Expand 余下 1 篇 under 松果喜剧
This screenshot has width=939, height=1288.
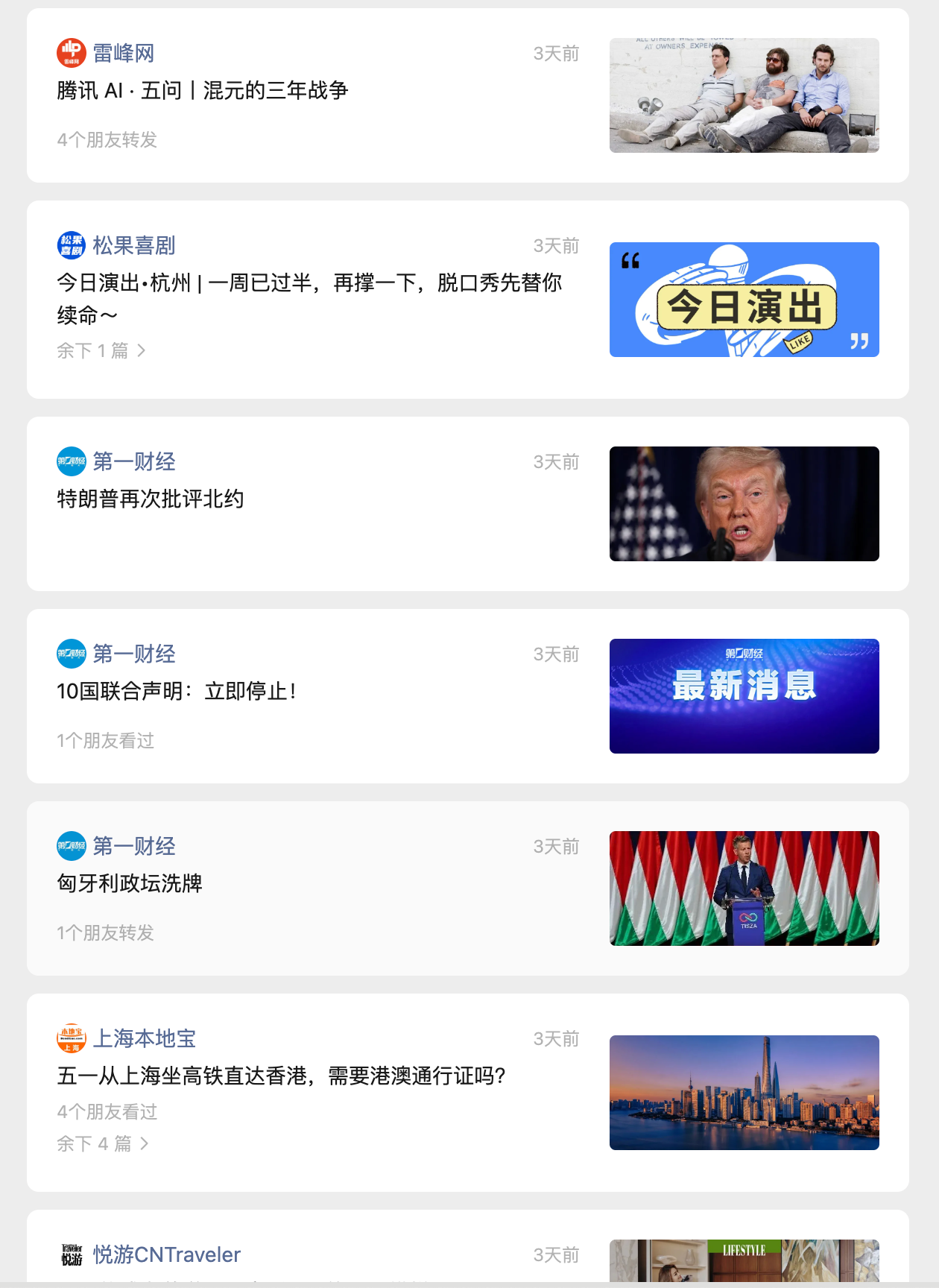[101, 351]
